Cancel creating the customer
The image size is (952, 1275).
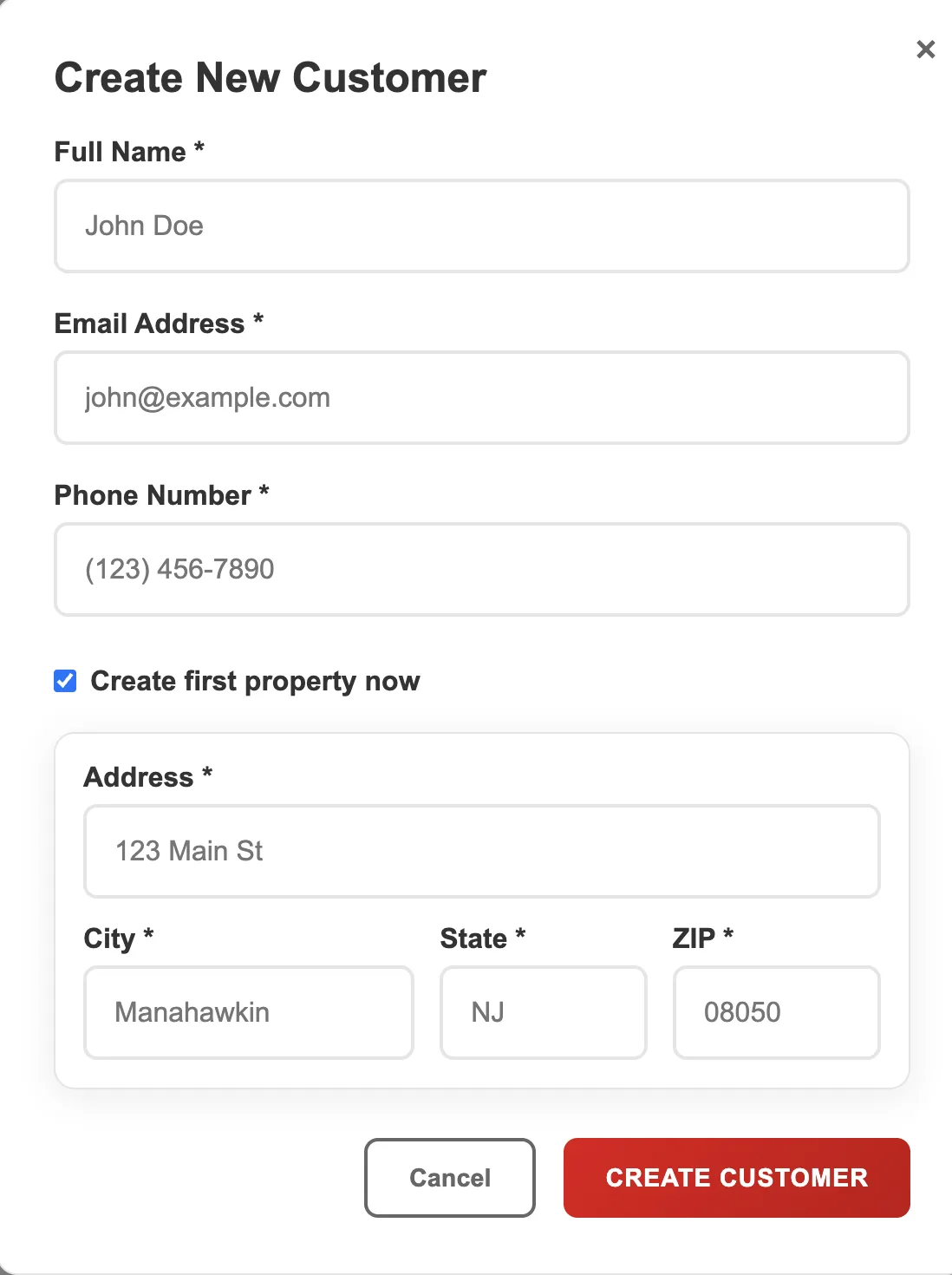449,1177
